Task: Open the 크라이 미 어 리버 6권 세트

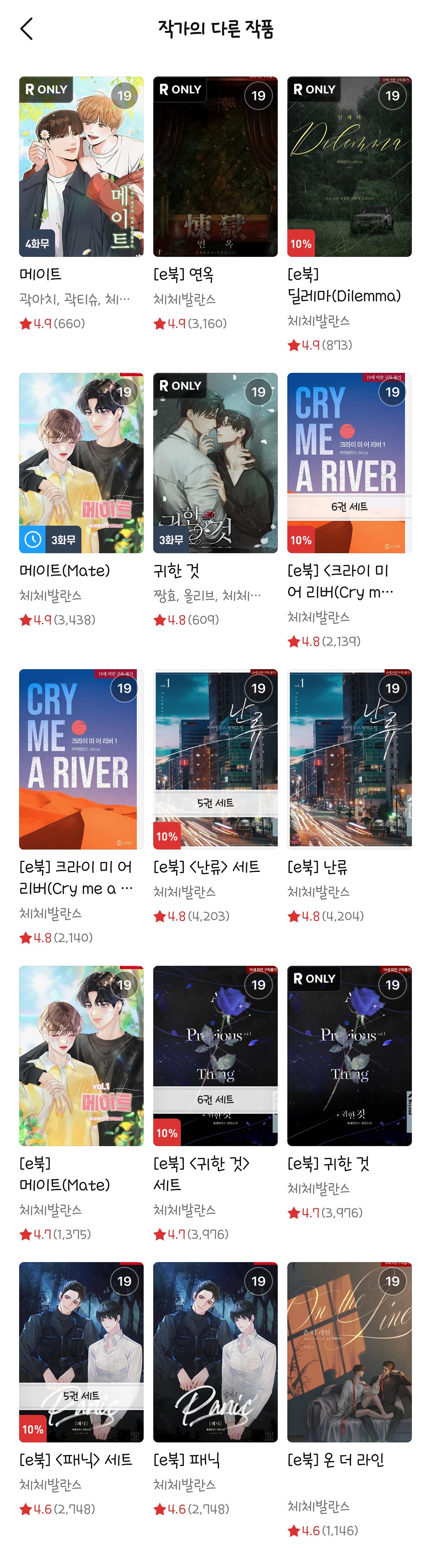Action: point(349,463)
